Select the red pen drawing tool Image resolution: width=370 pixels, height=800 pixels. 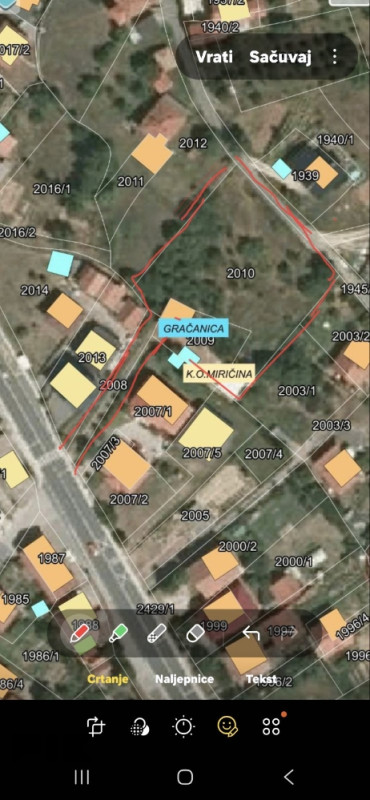click(x=79, y=634)
